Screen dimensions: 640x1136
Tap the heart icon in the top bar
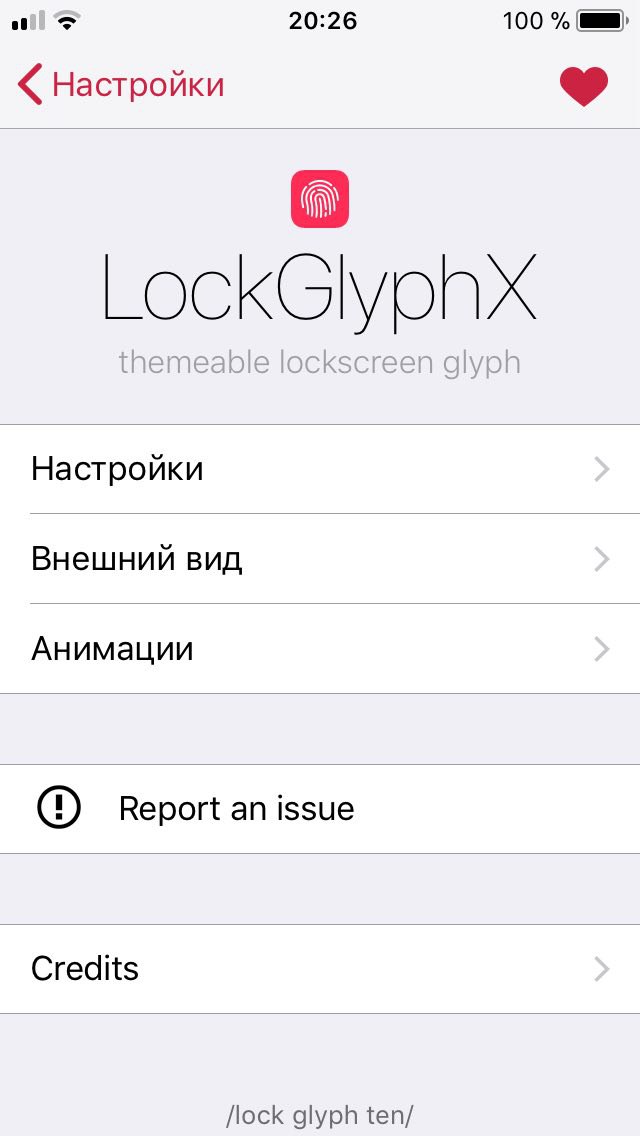[583, 86]
